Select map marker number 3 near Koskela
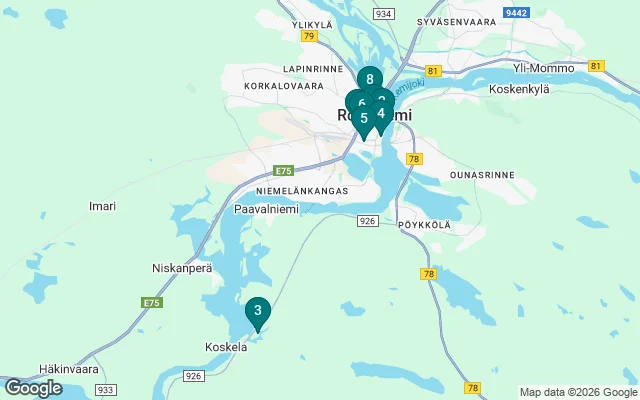The height and width of the screenshot is (400, 640). (258, 313)
